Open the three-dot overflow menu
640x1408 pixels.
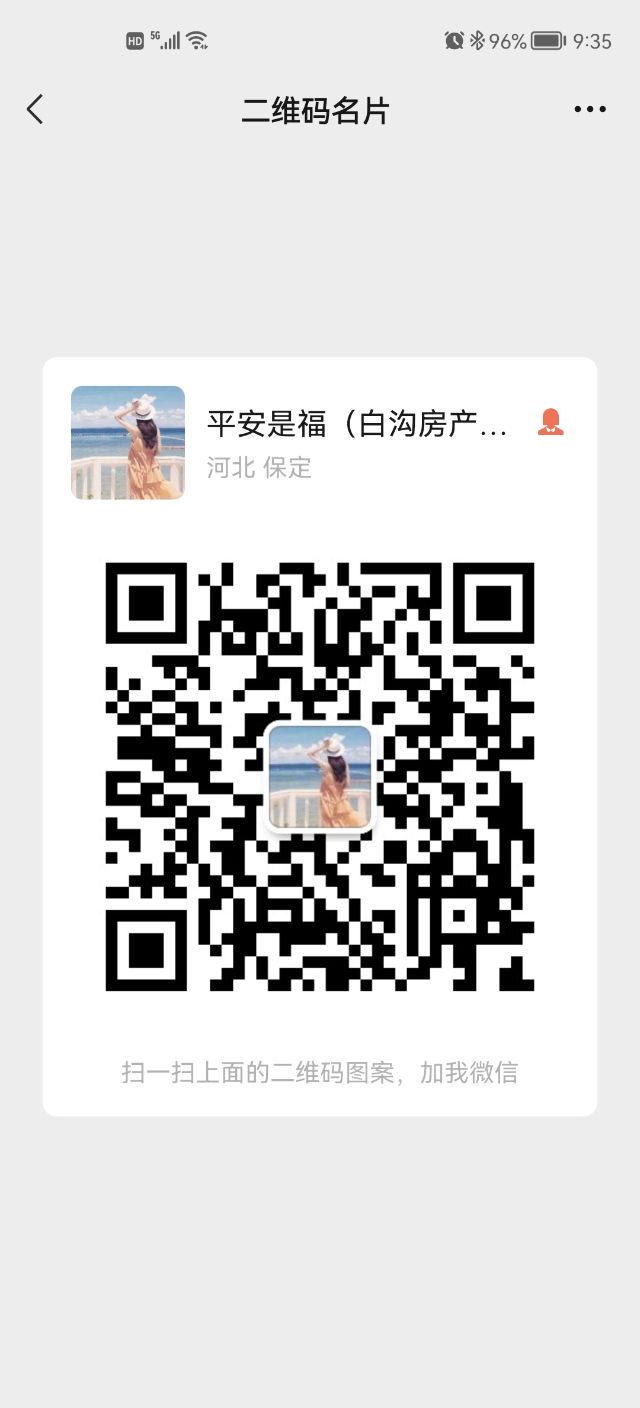(x=590, y=110)
